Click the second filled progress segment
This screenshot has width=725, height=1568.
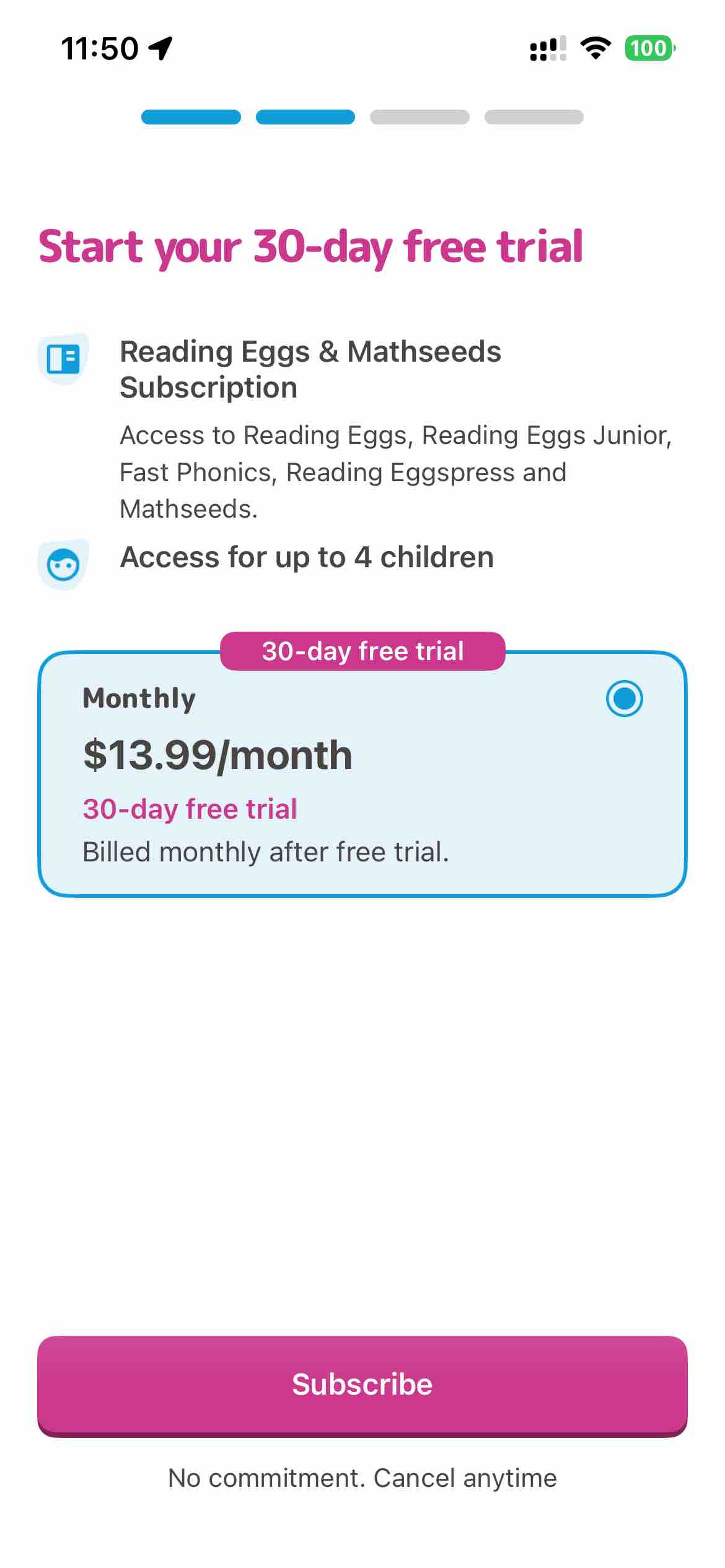(x=305, y=117)
